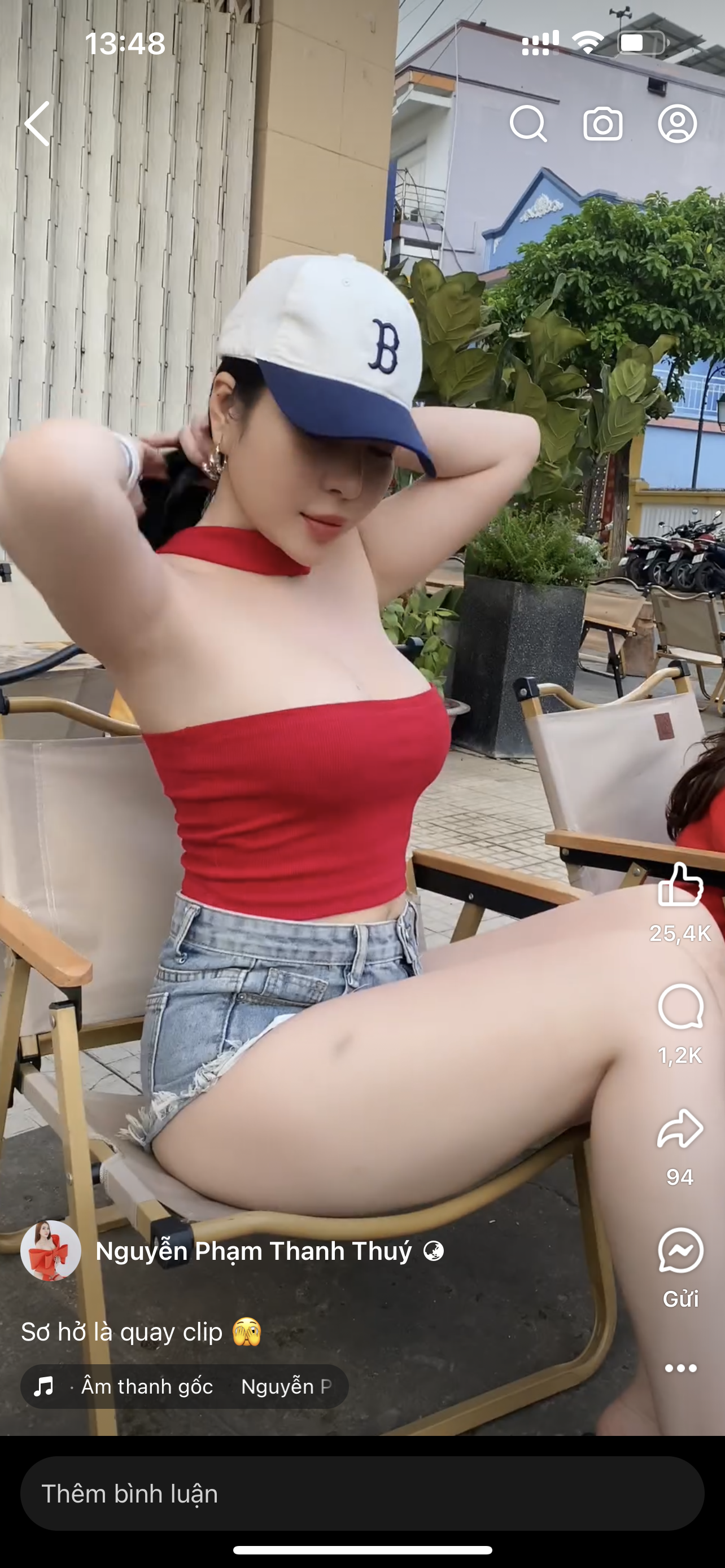Share this reel via arrow icon
This screenshot has height=1568, width=725.
(680, 1128)
